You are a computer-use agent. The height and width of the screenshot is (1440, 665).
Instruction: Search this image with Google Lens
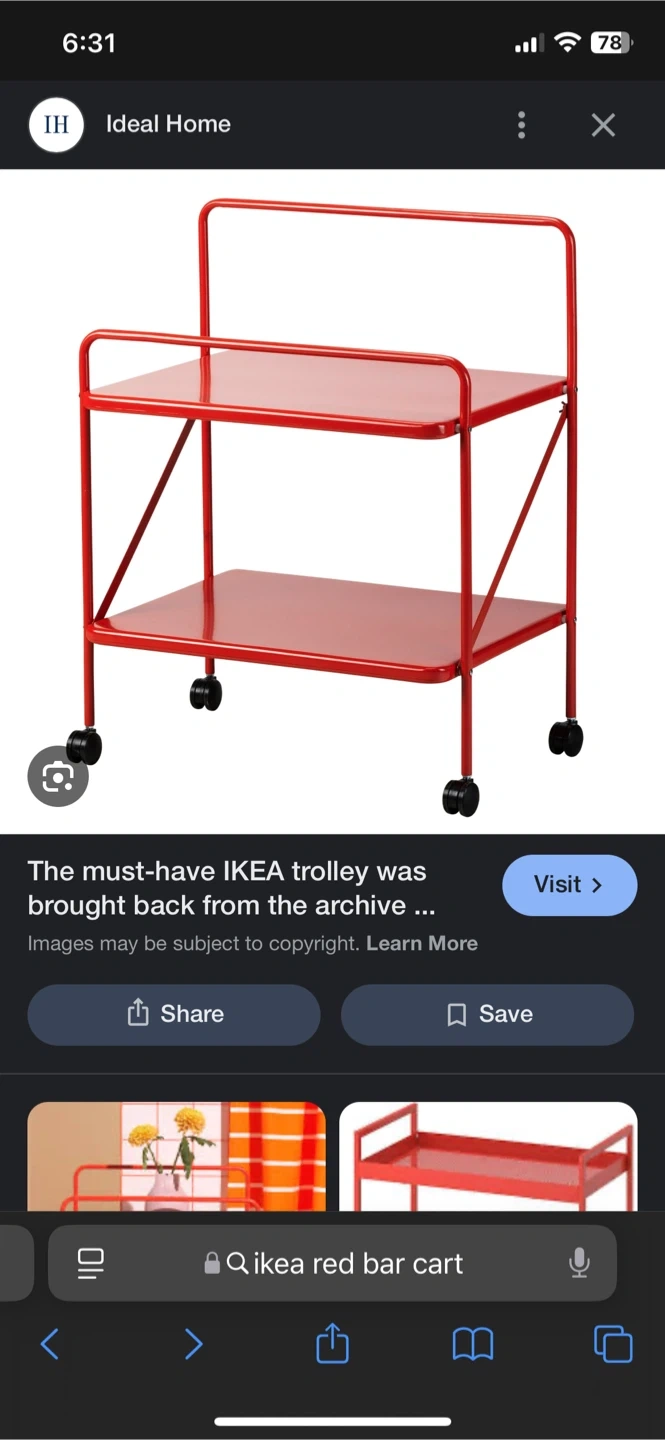[x=57, y=777]
